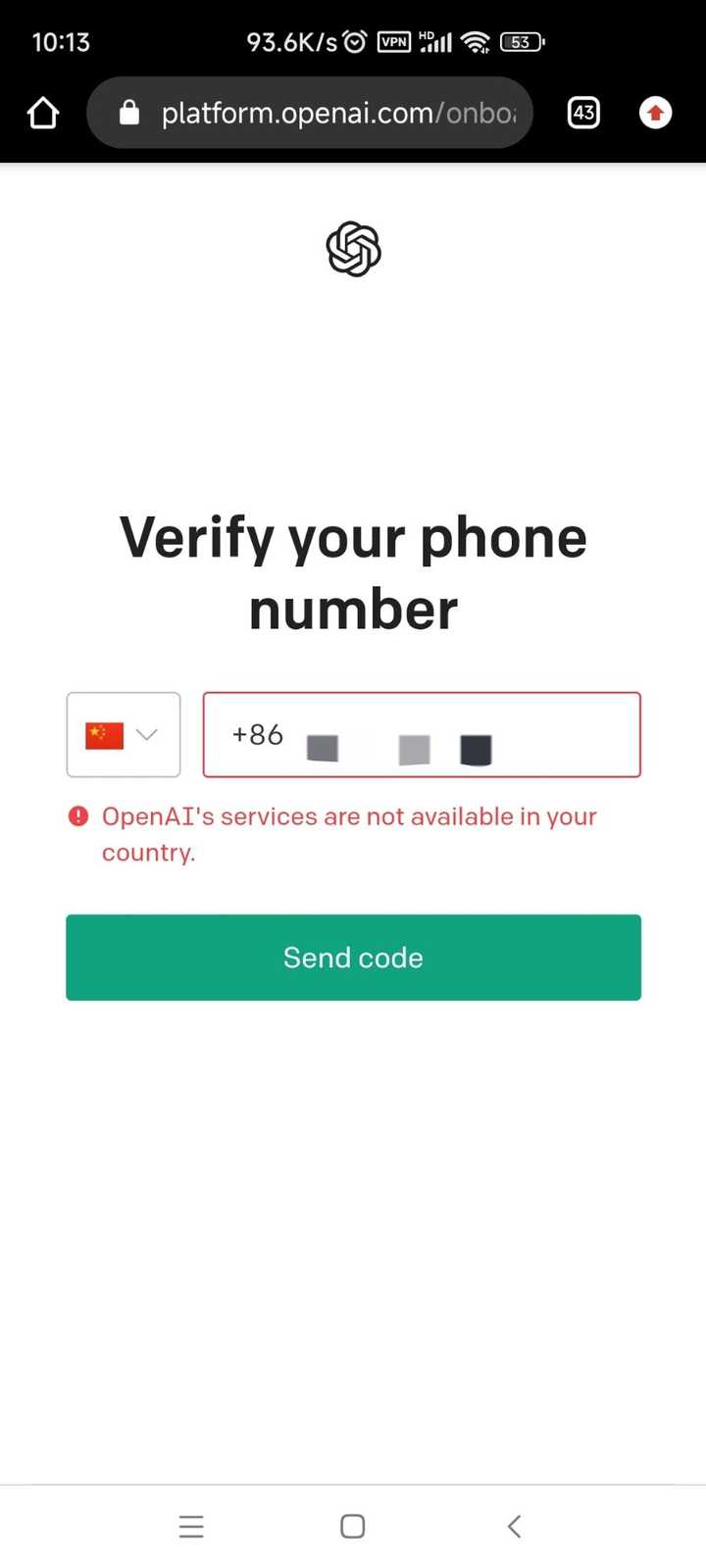Open the tab switcher showing 43 tabs
Screen dimensions: 706x1568
(583, 114)
